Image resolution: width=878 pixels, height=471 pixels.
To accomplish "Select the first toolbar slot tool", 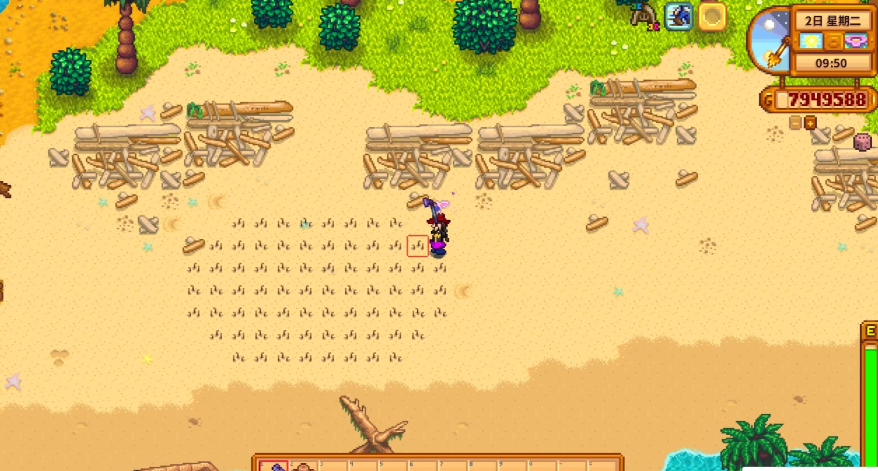I will point(274,465).
